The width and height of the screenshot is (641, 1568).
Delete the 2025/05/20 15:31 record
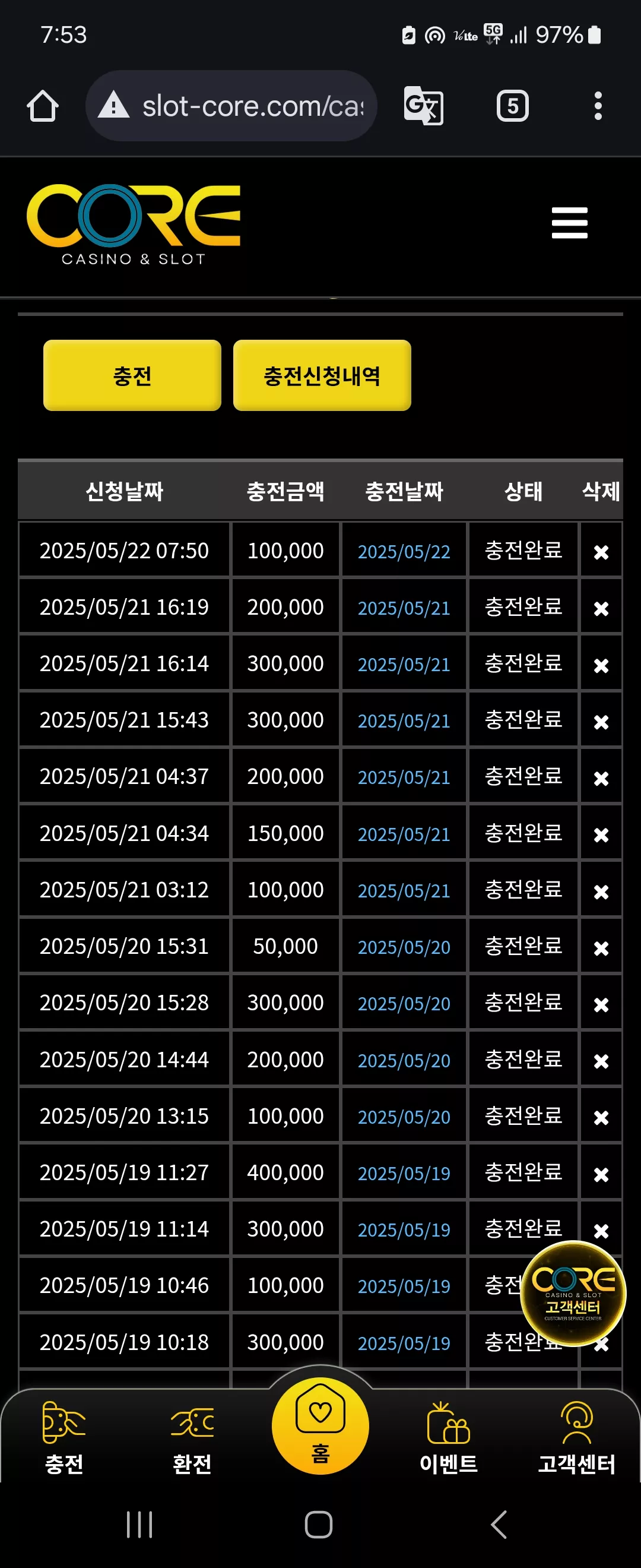click(601, 948)
